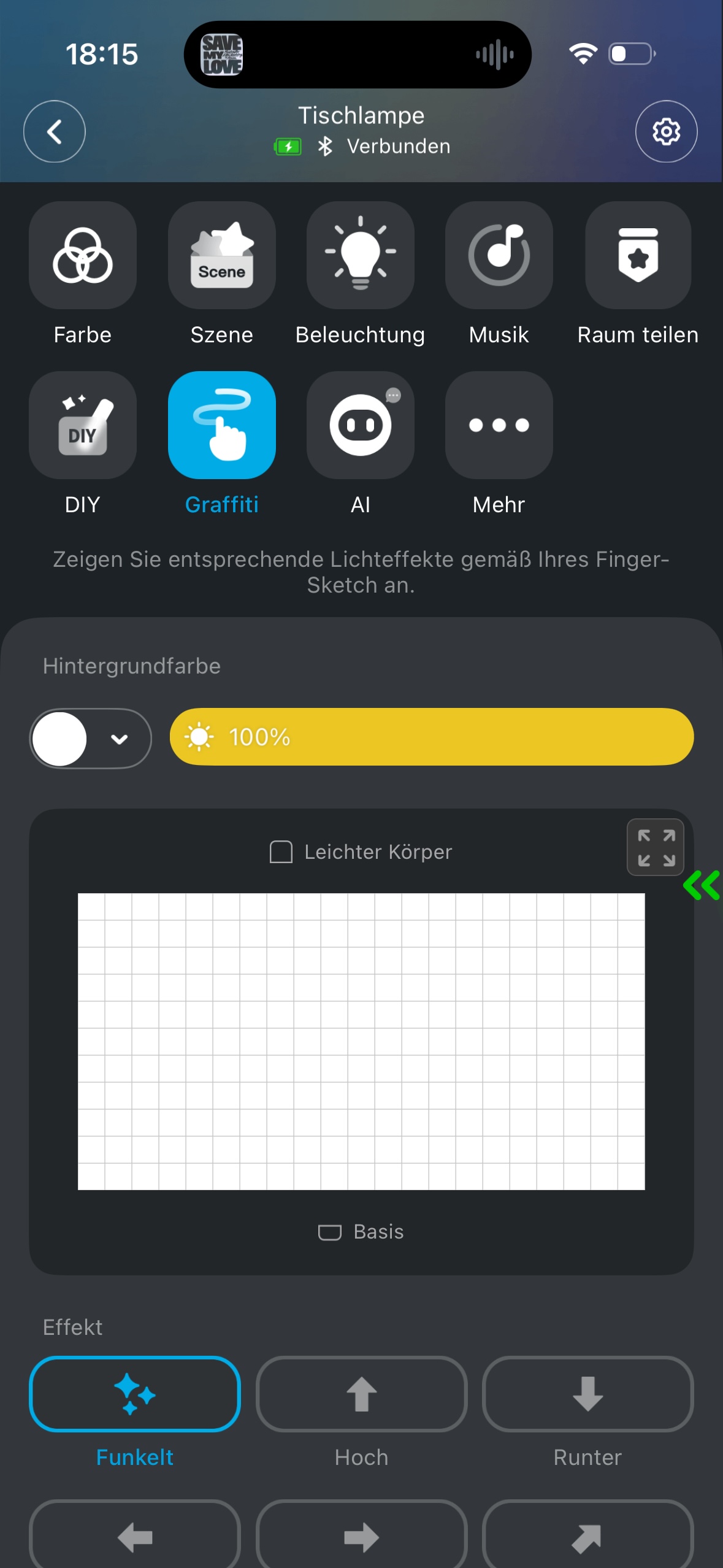Screen dimensions: 723x1568
Task: Open the green double-arrow side panel
Action: [x=702, y=885]
